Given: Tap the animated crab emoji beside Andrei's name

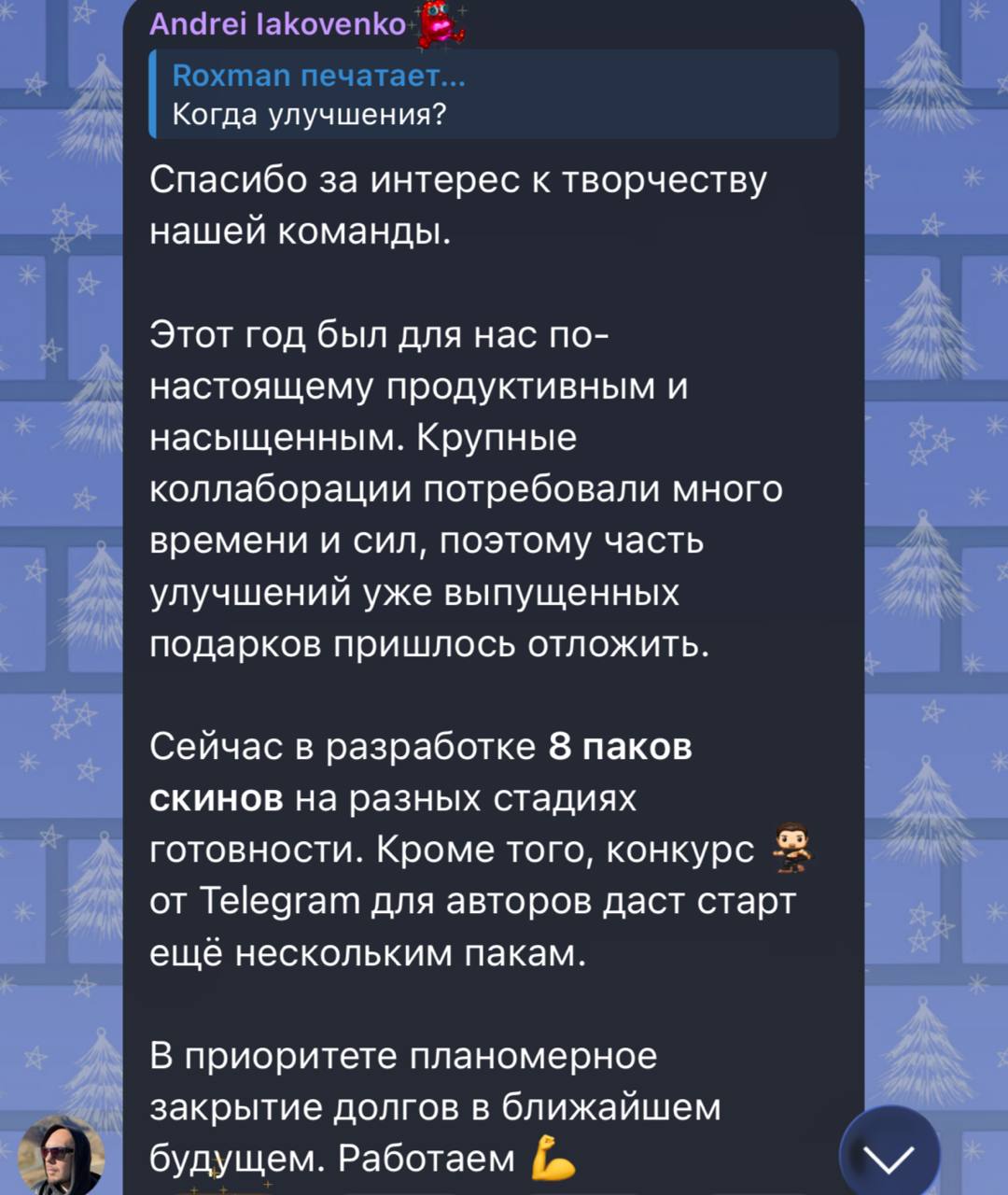Looking at the screenshot, I should pyautogui.click(x=441, y=21).
